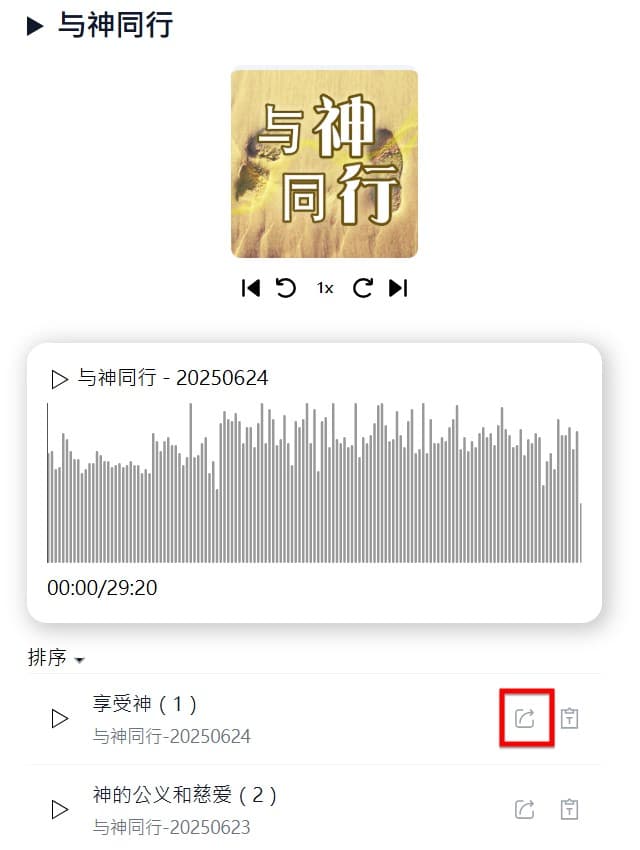The width and height of the screenshot is (640, 850).
Task: Skip to the next track
Action: (x=398, y=288)
